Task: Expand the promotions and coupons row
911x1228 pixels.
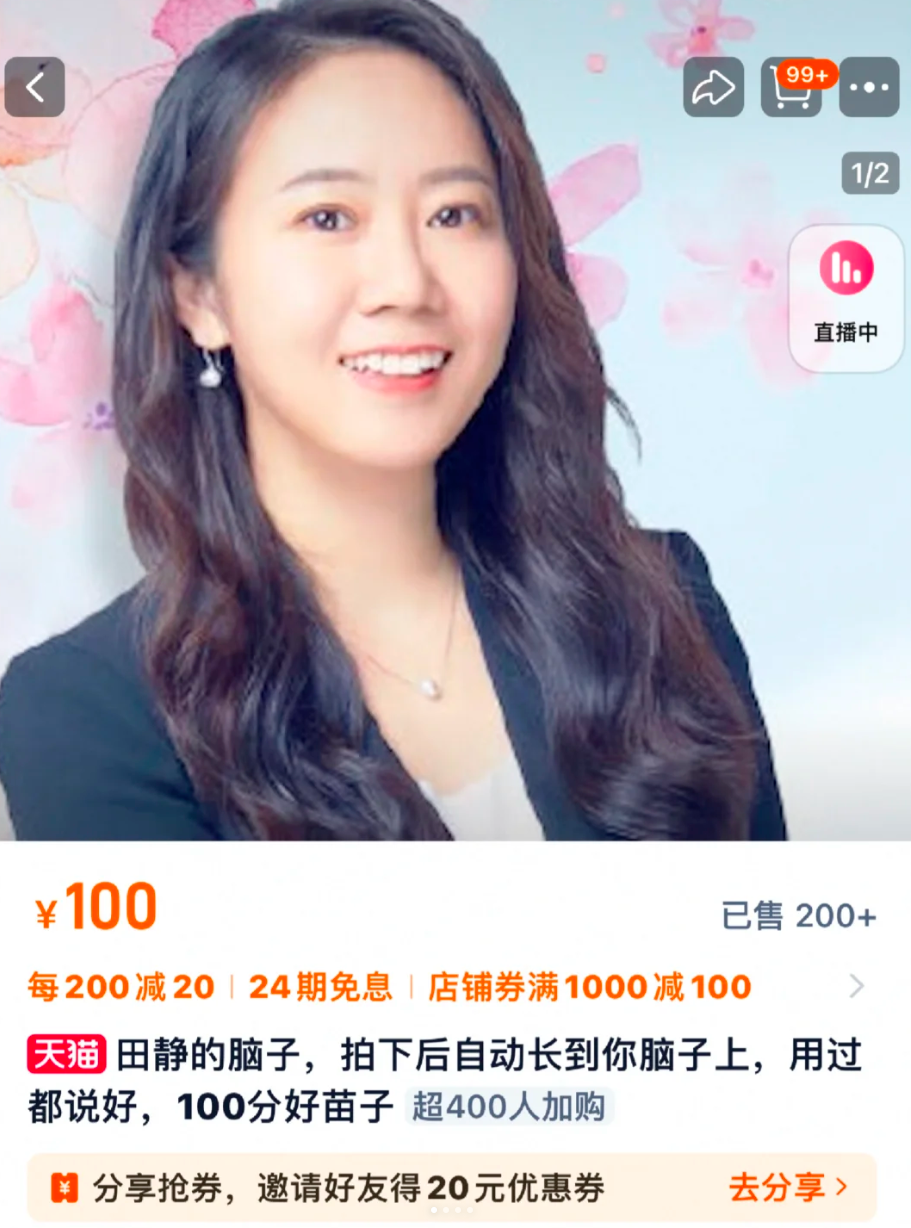Action: point(856,987)
